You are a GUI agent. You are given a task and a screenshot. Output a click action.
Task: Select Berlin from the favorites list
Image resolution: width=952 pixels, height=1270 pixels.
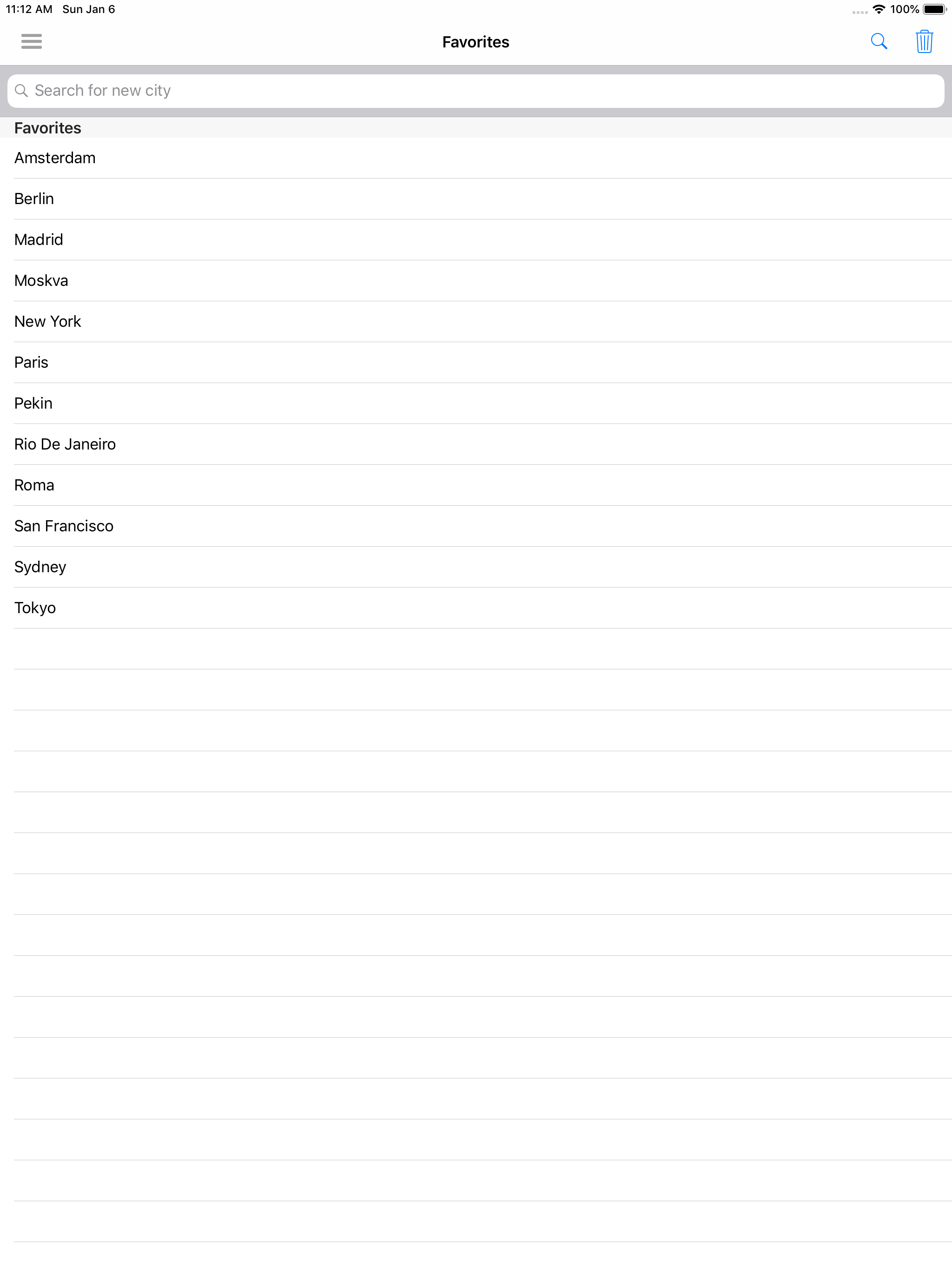(34, 198)
